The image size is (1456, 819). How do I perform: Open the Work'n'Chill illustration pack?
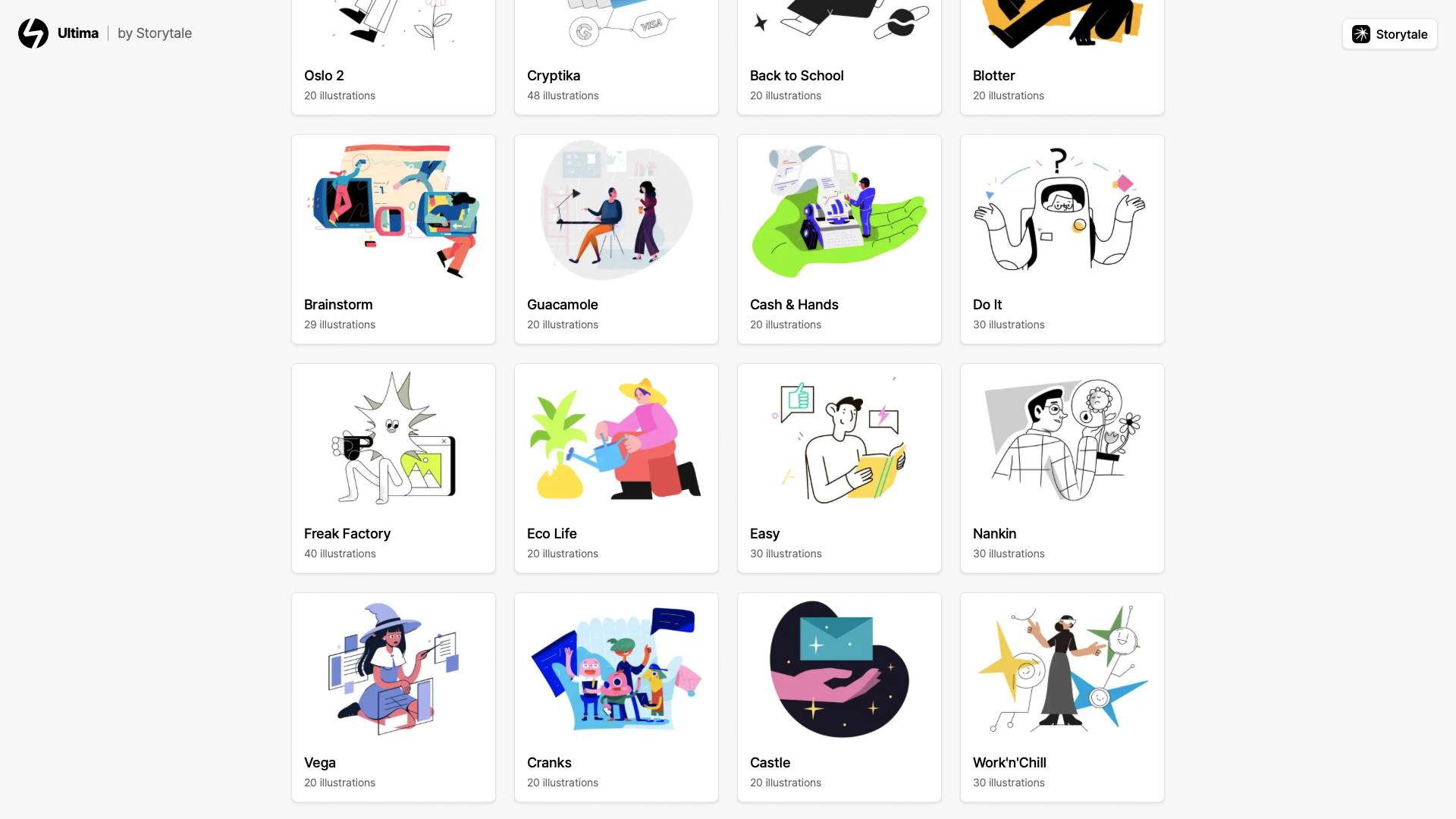pyautogui.click(x=1062, y=697)
